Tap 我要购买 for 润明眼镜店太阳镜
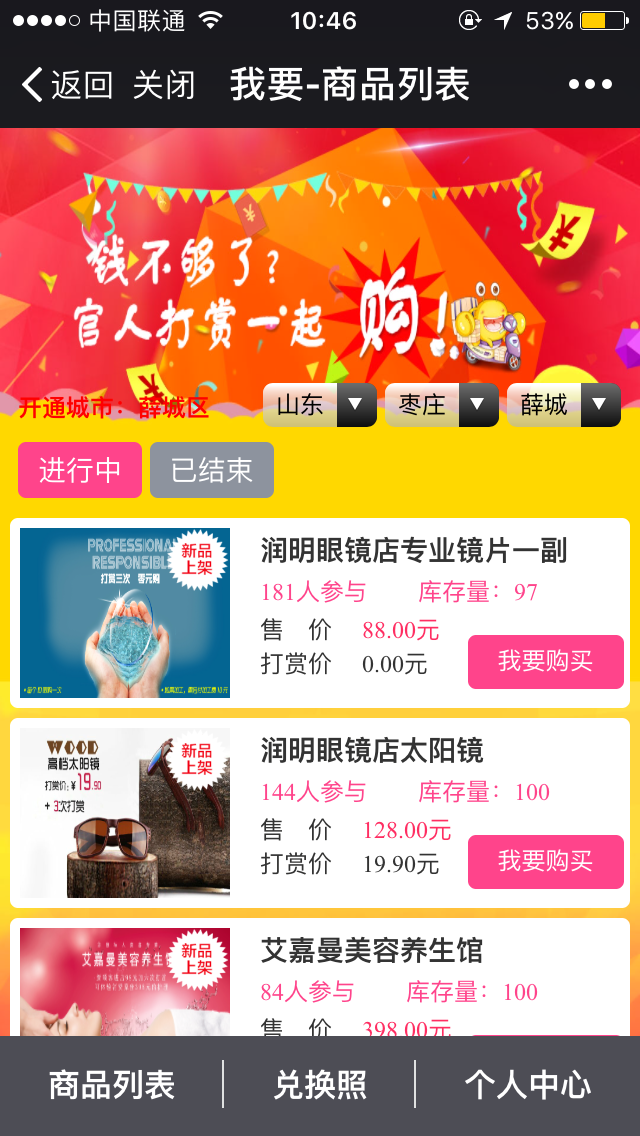Image resolution: width=640 pixels, height=1136 pixels. (x=545, y=862)
